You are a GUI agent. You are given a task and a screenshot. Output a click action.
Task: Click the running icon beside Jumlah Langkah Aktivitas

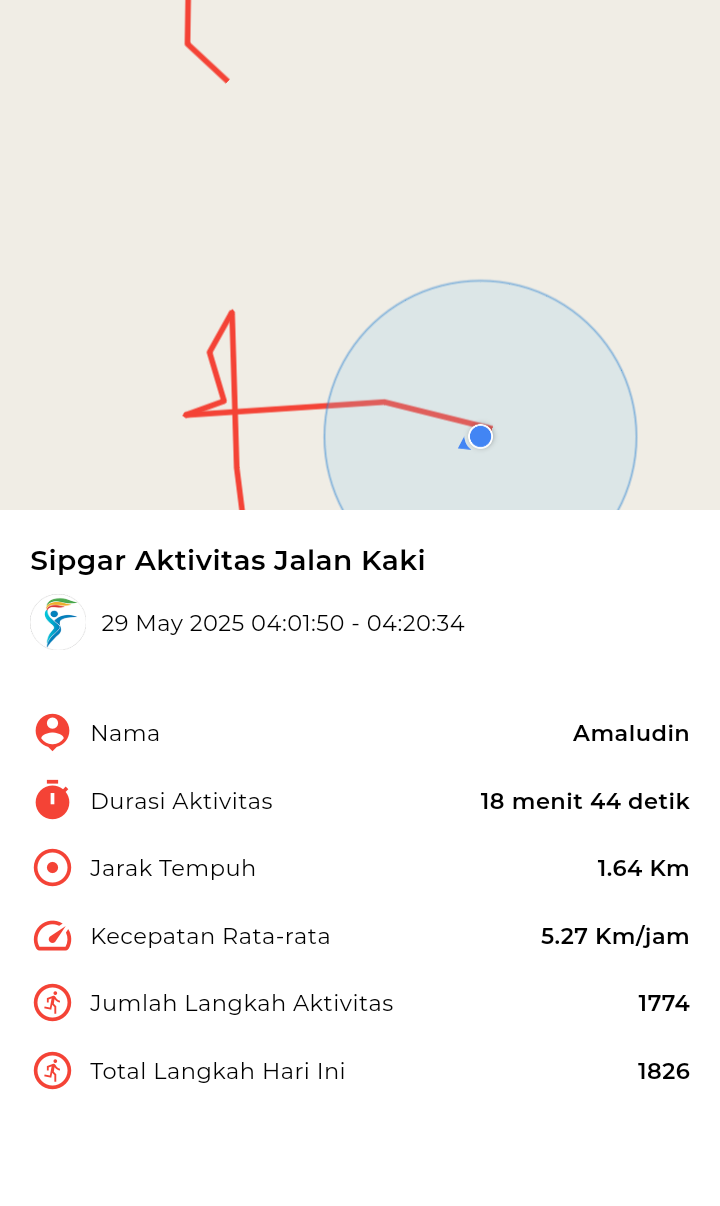tap(51, 1003)
